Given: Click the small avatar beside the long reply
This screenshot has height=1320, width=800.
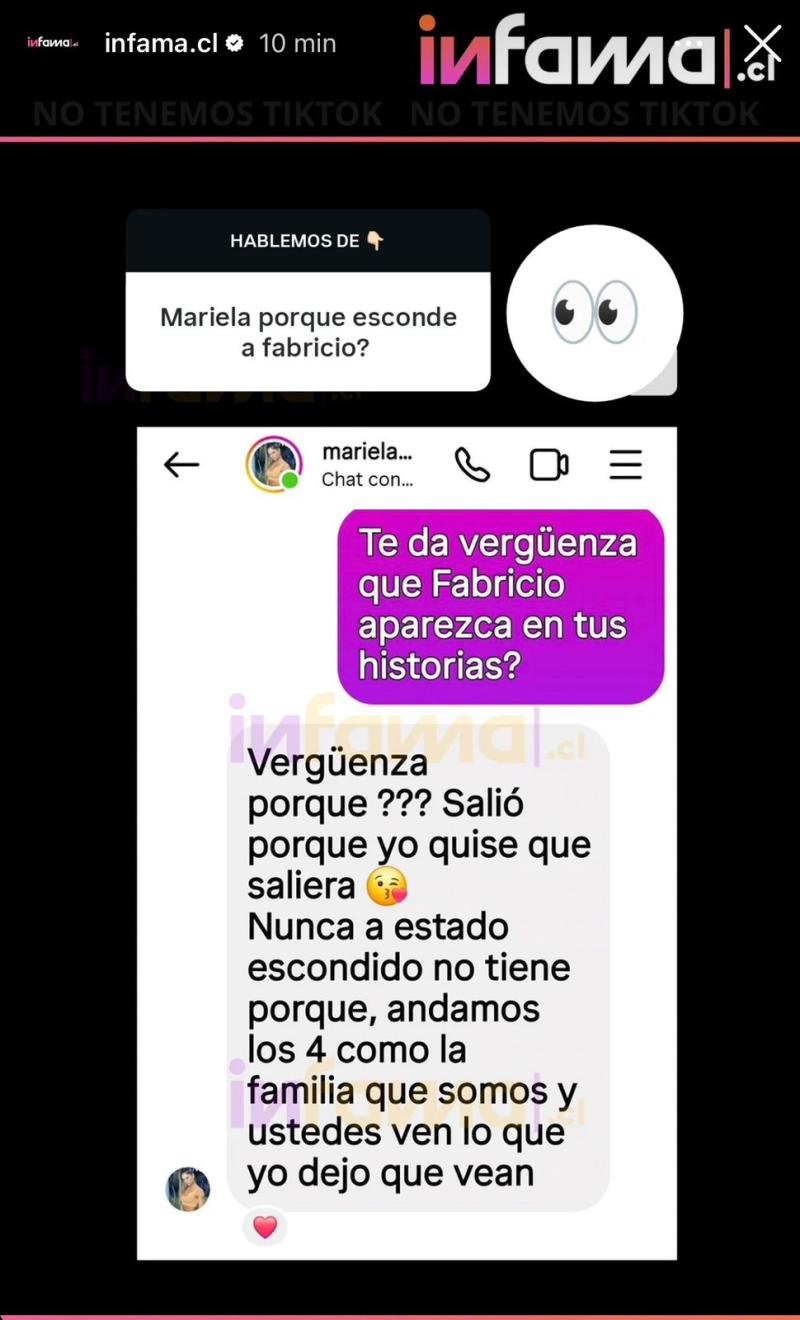Looking at the screenshot, I should 187,1189.
